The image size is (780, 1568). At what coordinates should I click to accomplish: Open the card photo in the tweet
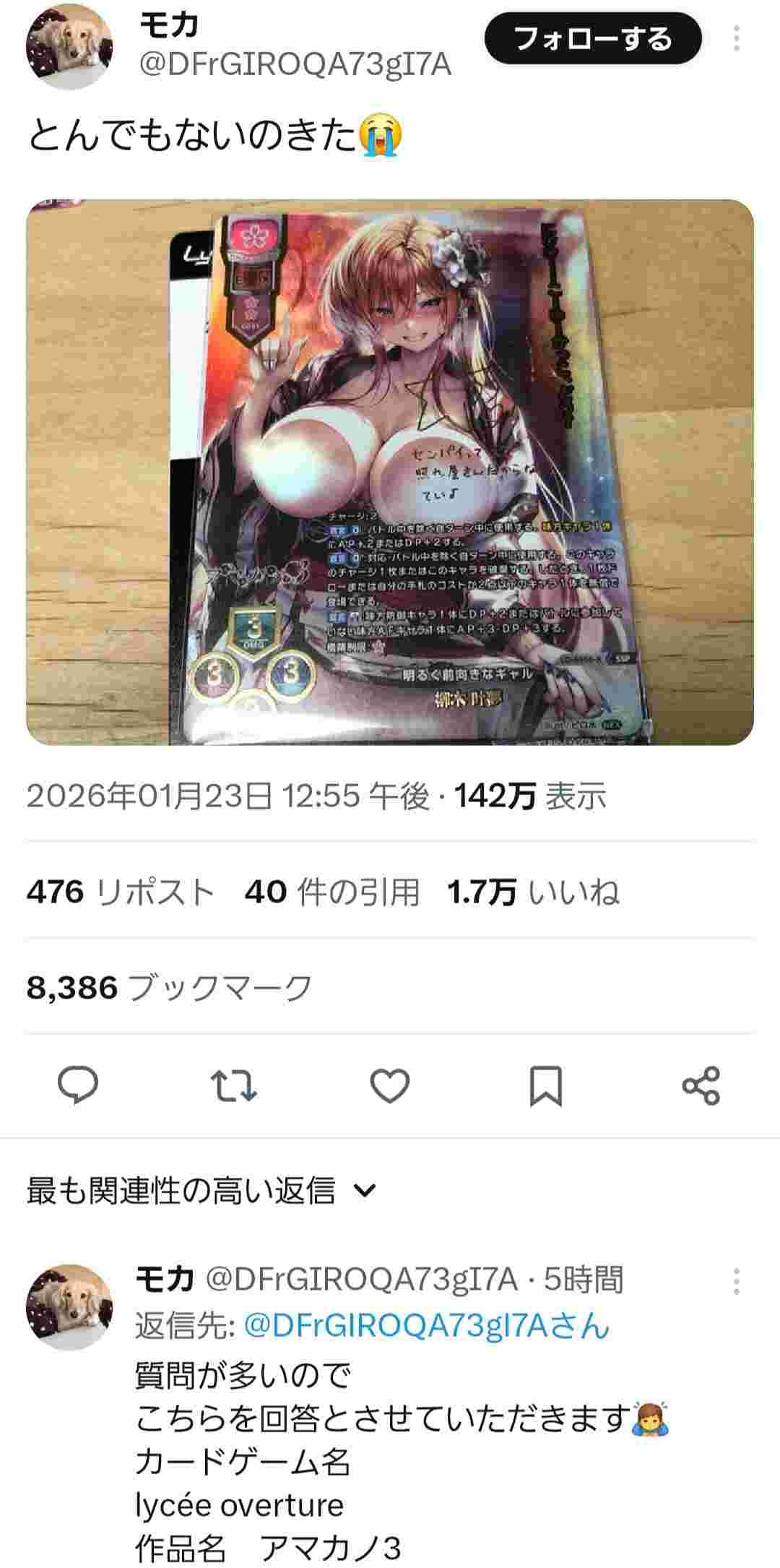390,472
